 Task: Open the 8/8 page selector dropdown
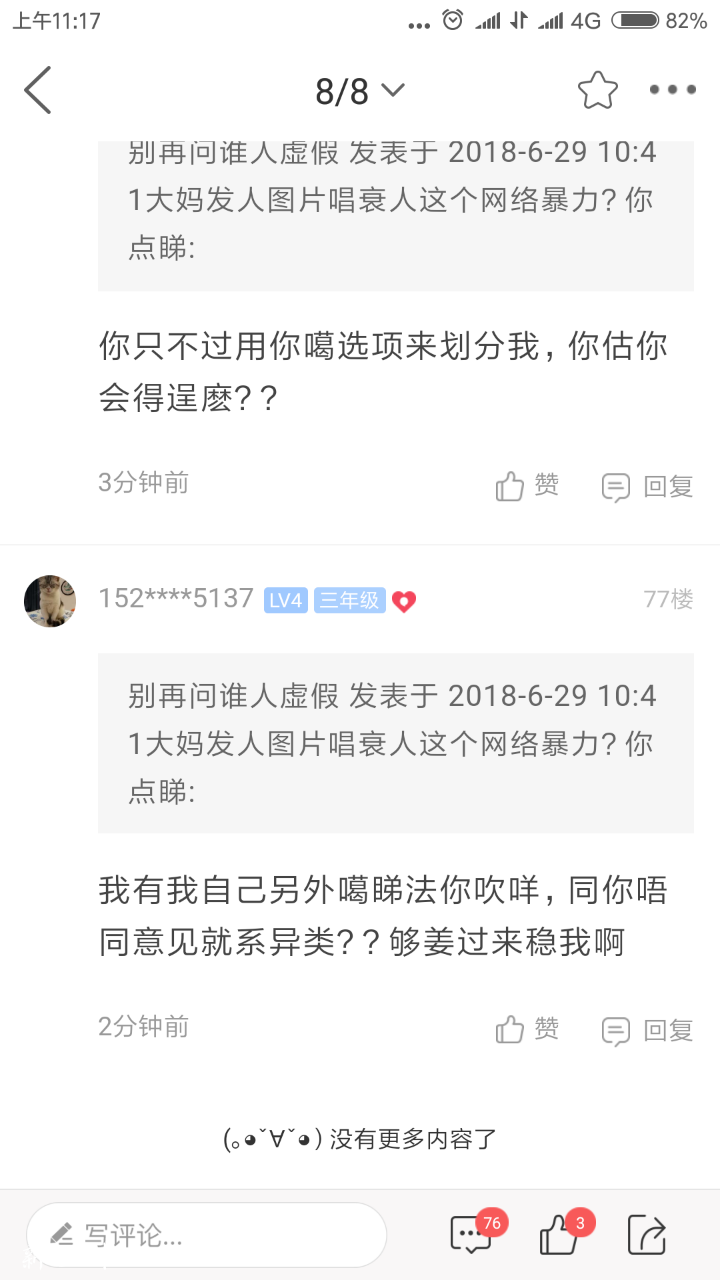point(359,91)
